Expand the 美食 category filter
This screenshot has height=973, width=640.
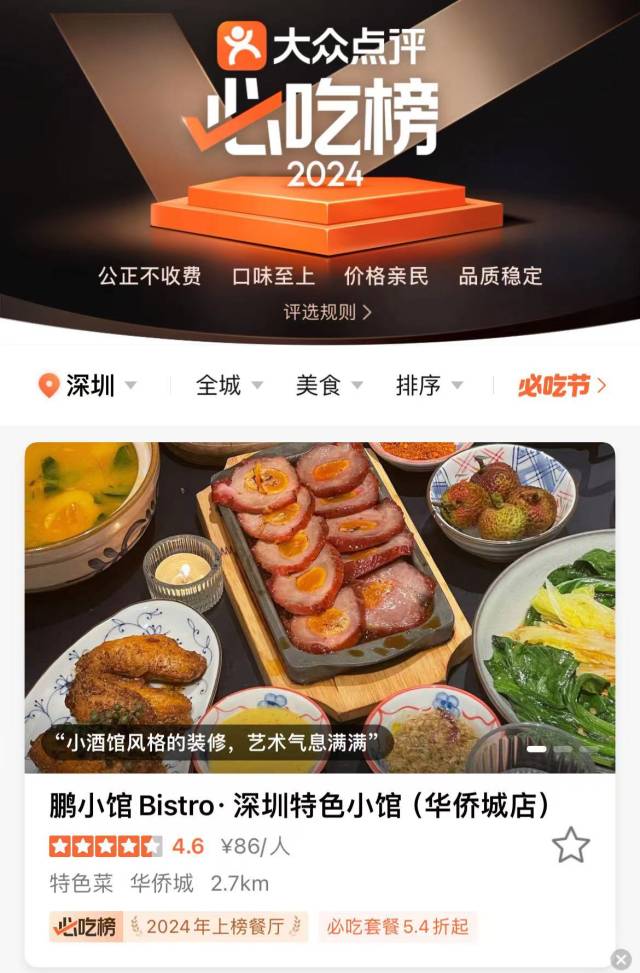[329, 385]
